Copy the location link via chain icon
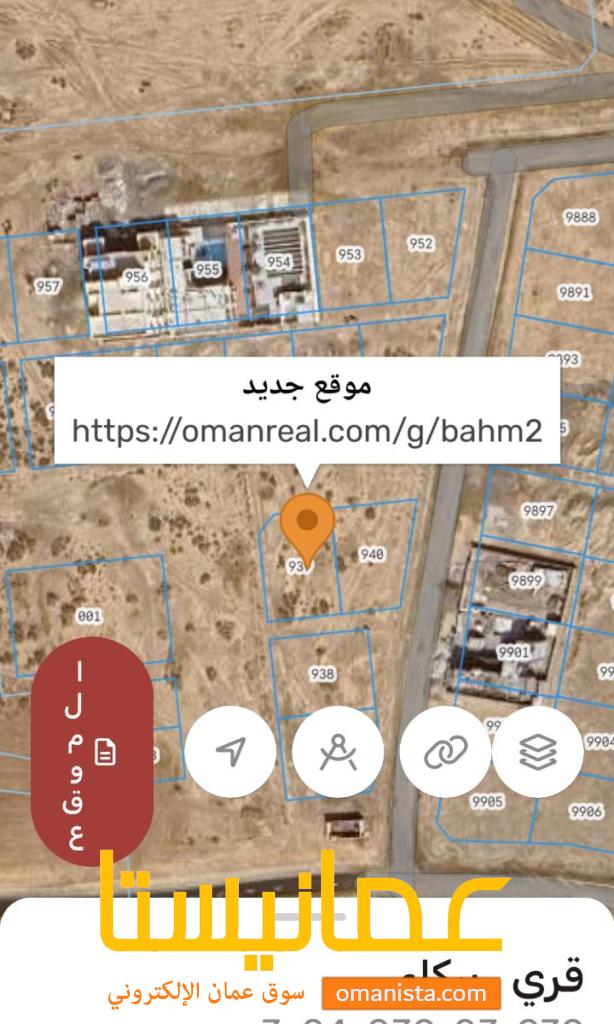The image size is (614, 1024). pyautogui.click(x=445, y=751)
